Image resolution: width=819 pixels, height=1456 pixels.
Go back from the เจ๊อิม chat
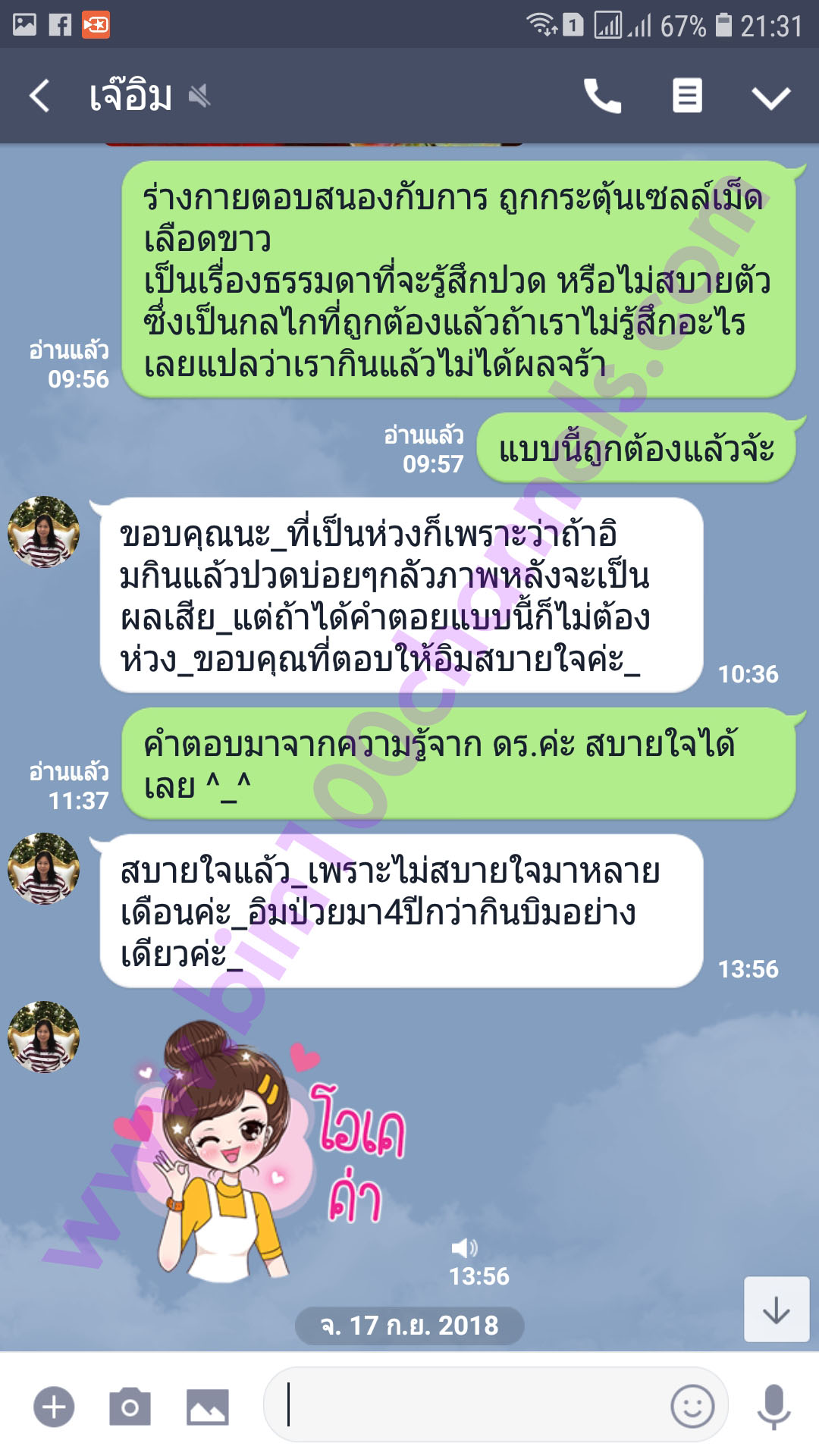(39, 96)
